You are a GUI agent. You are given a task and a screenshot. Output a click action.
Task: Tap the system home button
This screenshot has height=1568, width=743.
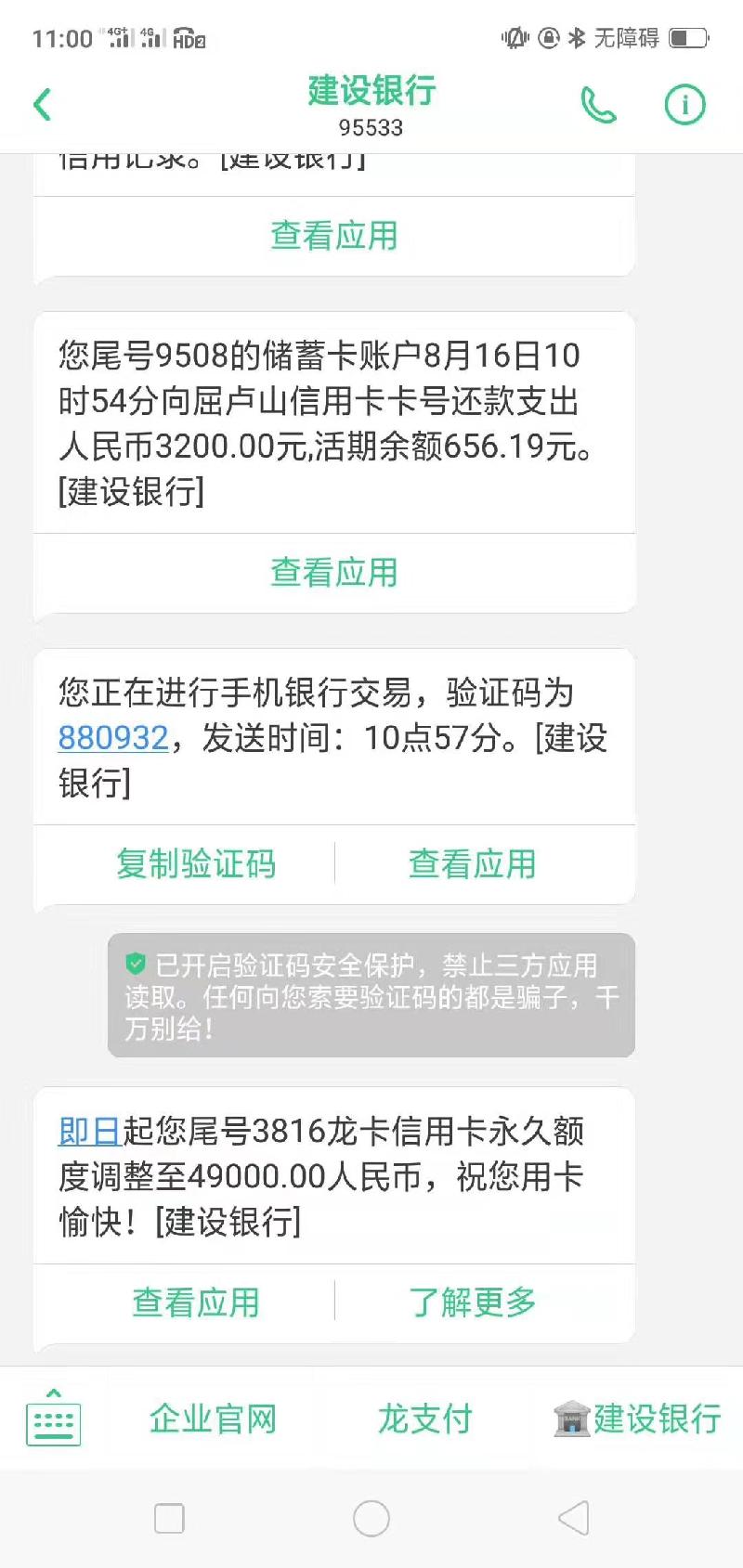(371, 1519)
